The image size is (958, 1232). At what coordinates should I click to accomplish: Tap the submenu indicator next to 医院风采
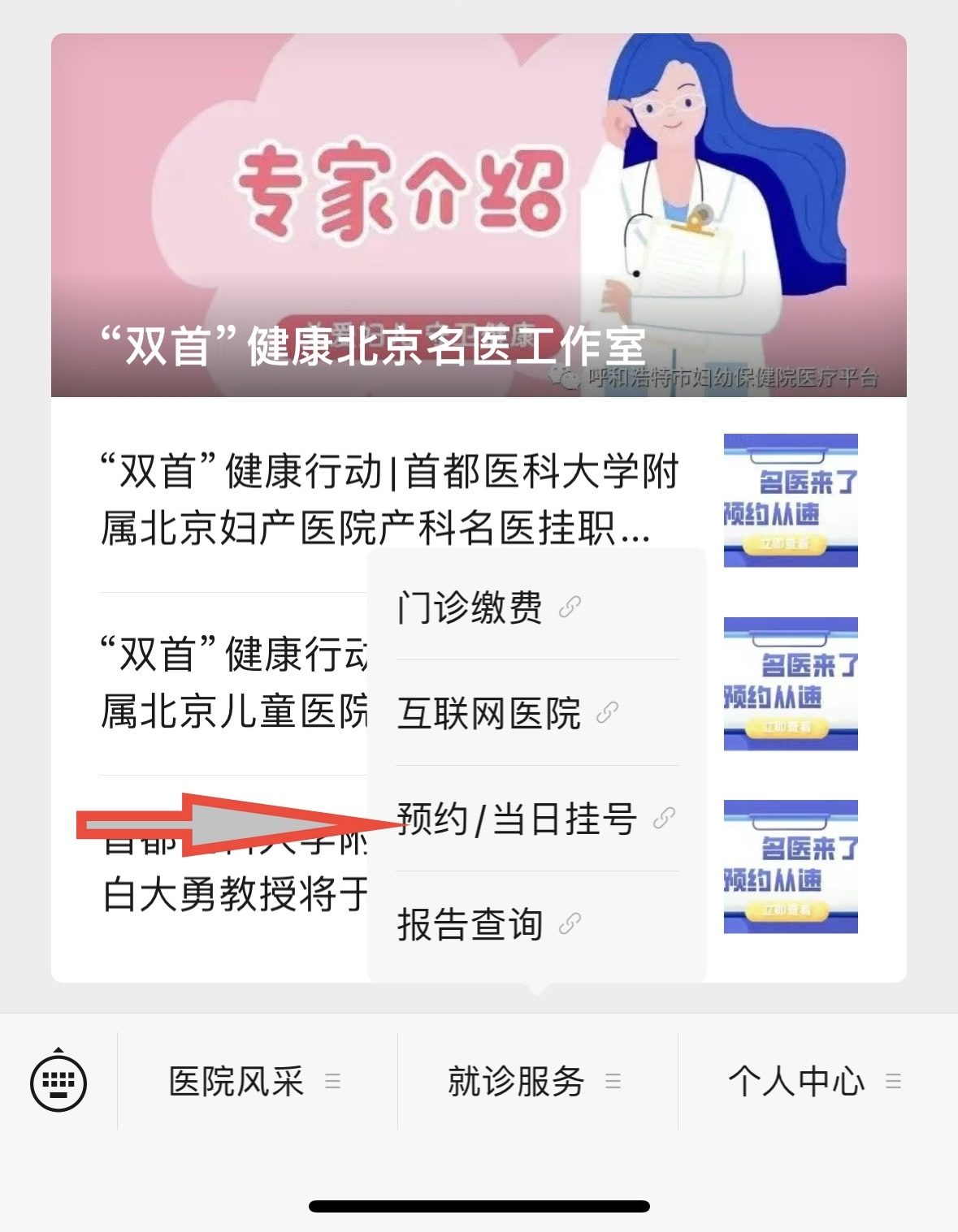point(332,1081)
